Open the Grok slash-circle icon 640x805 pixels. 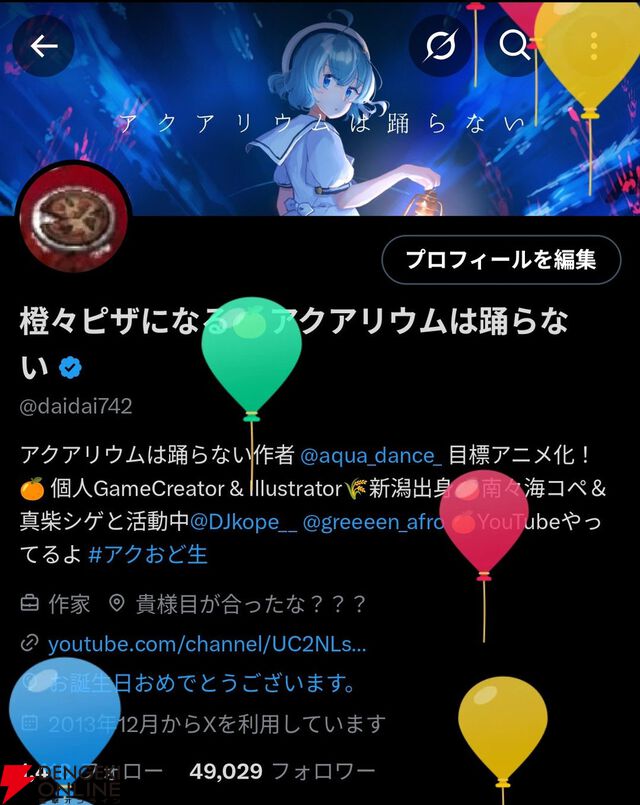point(438,46)
